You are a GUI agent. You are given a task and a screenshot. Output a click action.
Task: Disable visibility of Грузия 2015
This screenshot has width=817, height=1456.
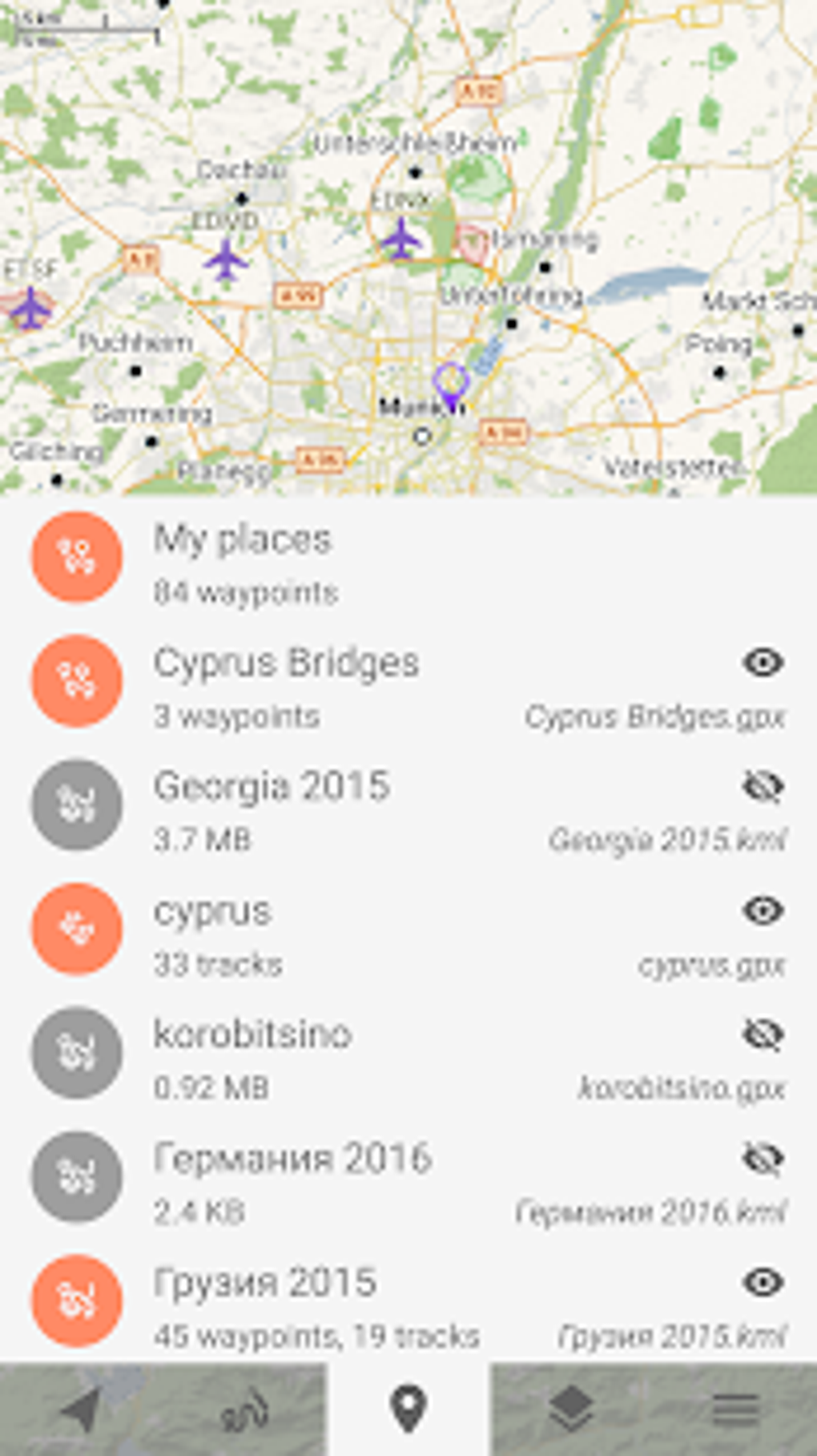click(763, 1281)
